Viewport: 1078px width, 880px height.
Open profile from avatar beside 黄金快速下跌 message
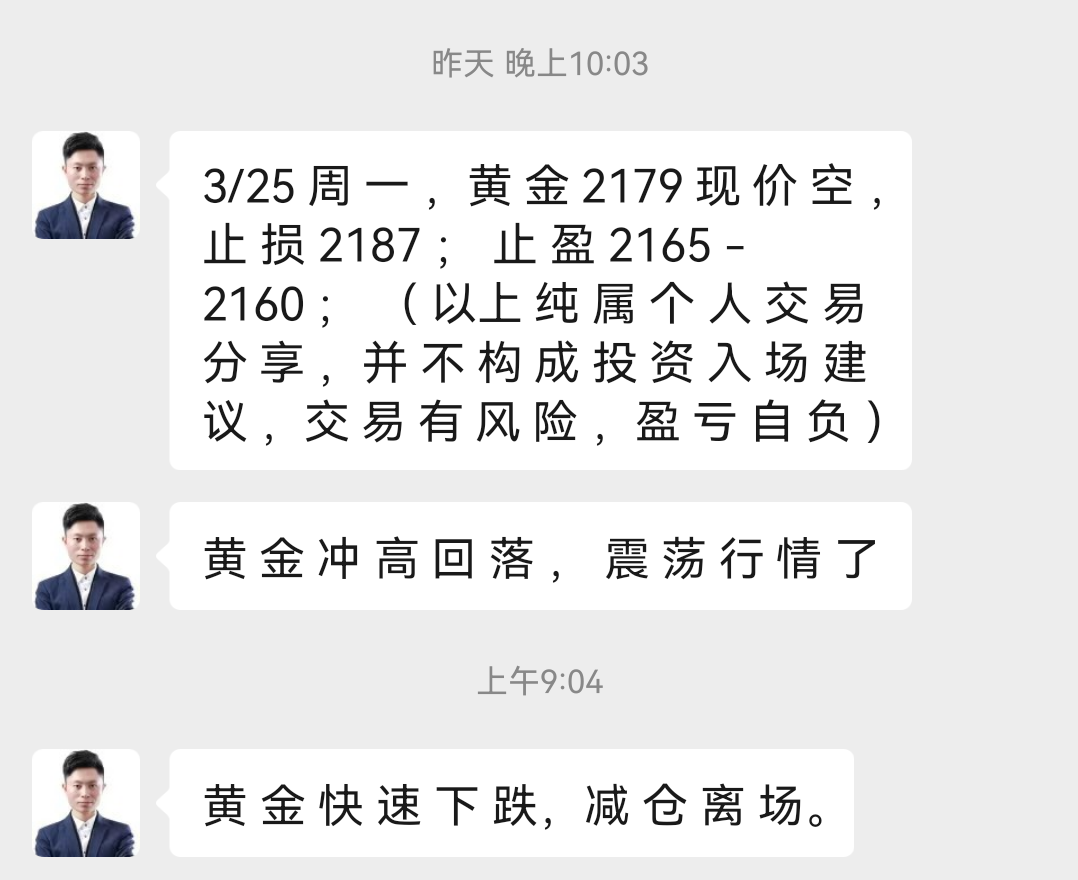[85, 803]
